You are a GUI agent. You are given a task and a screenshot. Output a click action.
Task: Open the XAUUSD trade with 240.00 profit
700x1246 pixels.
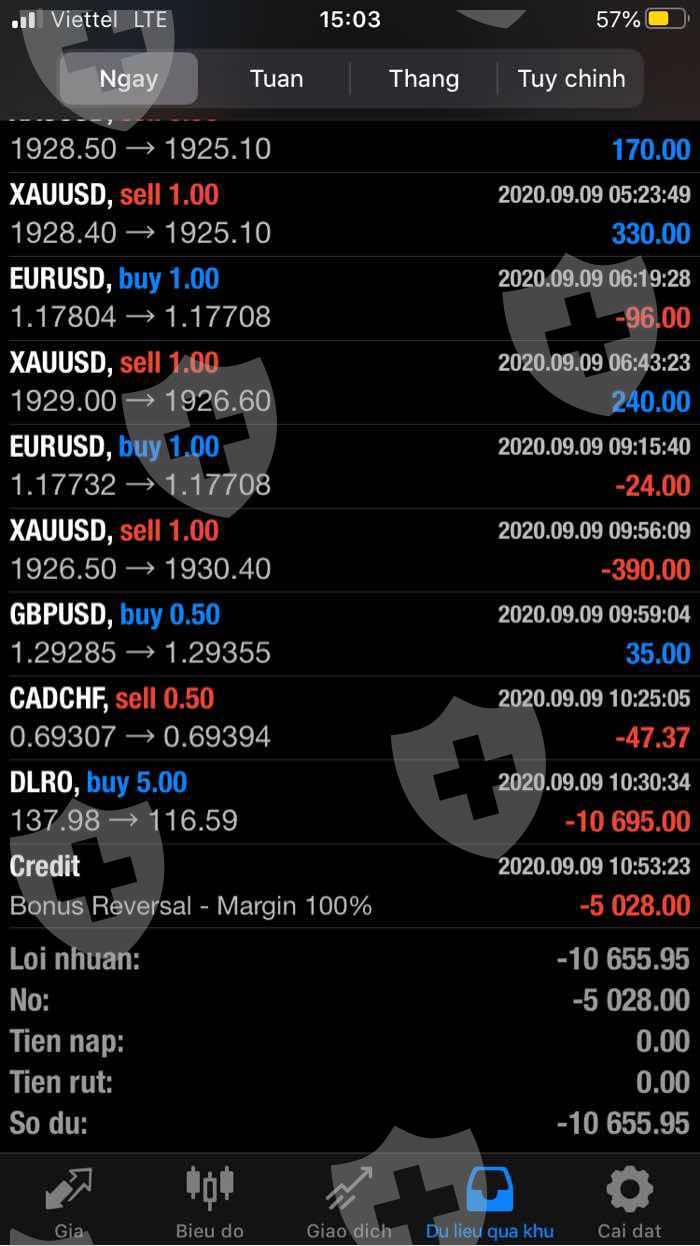coord(350,382)
